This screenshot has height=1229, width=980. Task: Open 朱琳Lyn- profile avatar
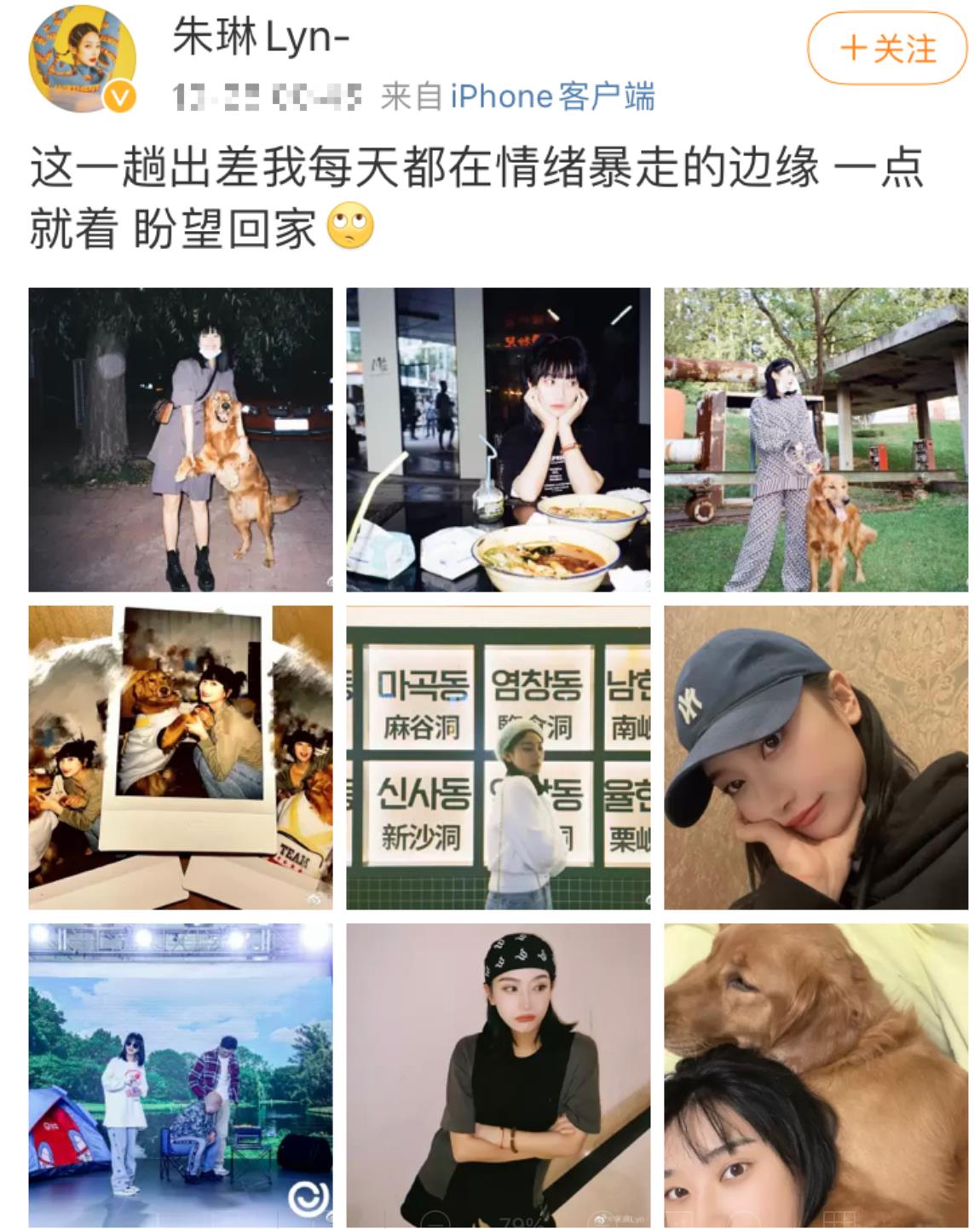pos(83,61)
